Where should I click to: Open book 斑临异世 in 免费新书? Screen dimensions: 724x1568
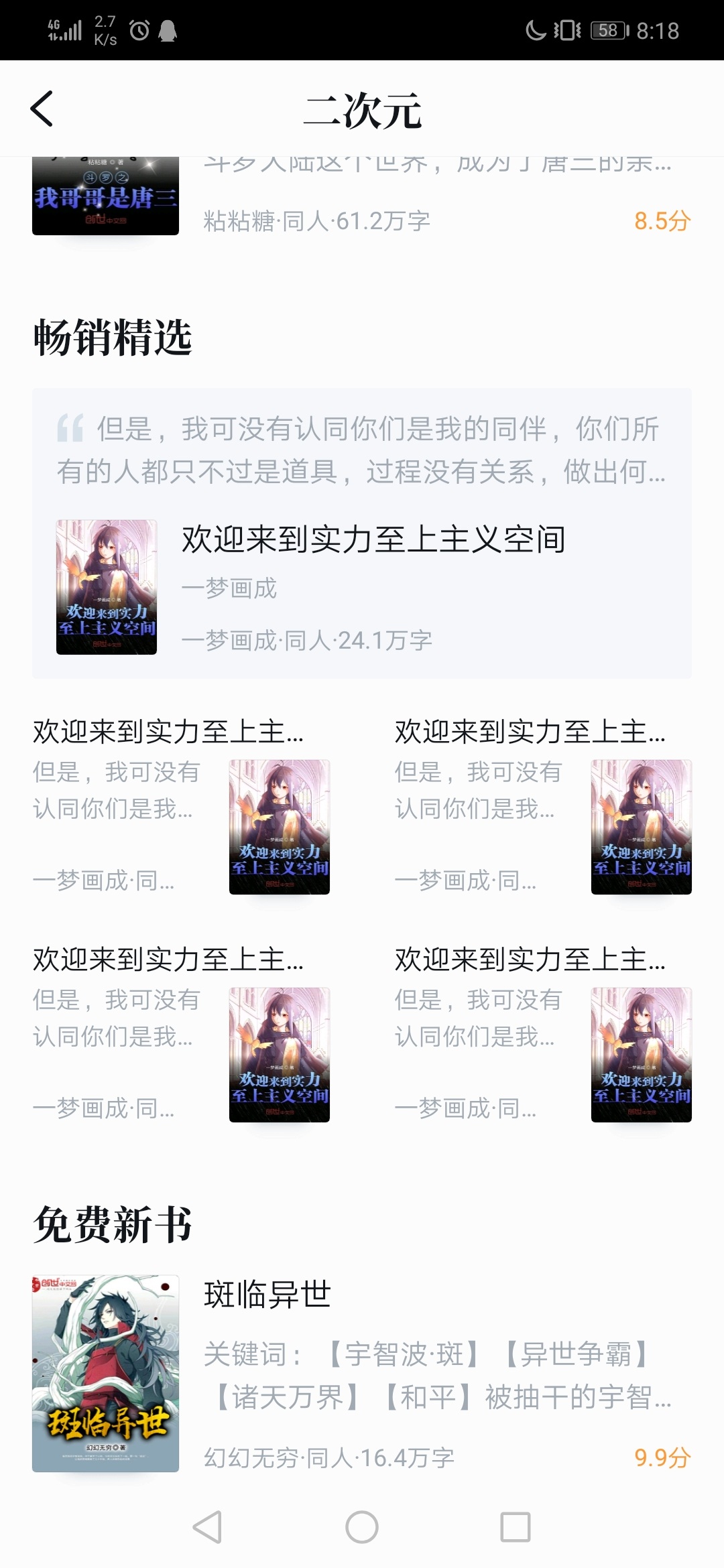[x=268, y=1294]
